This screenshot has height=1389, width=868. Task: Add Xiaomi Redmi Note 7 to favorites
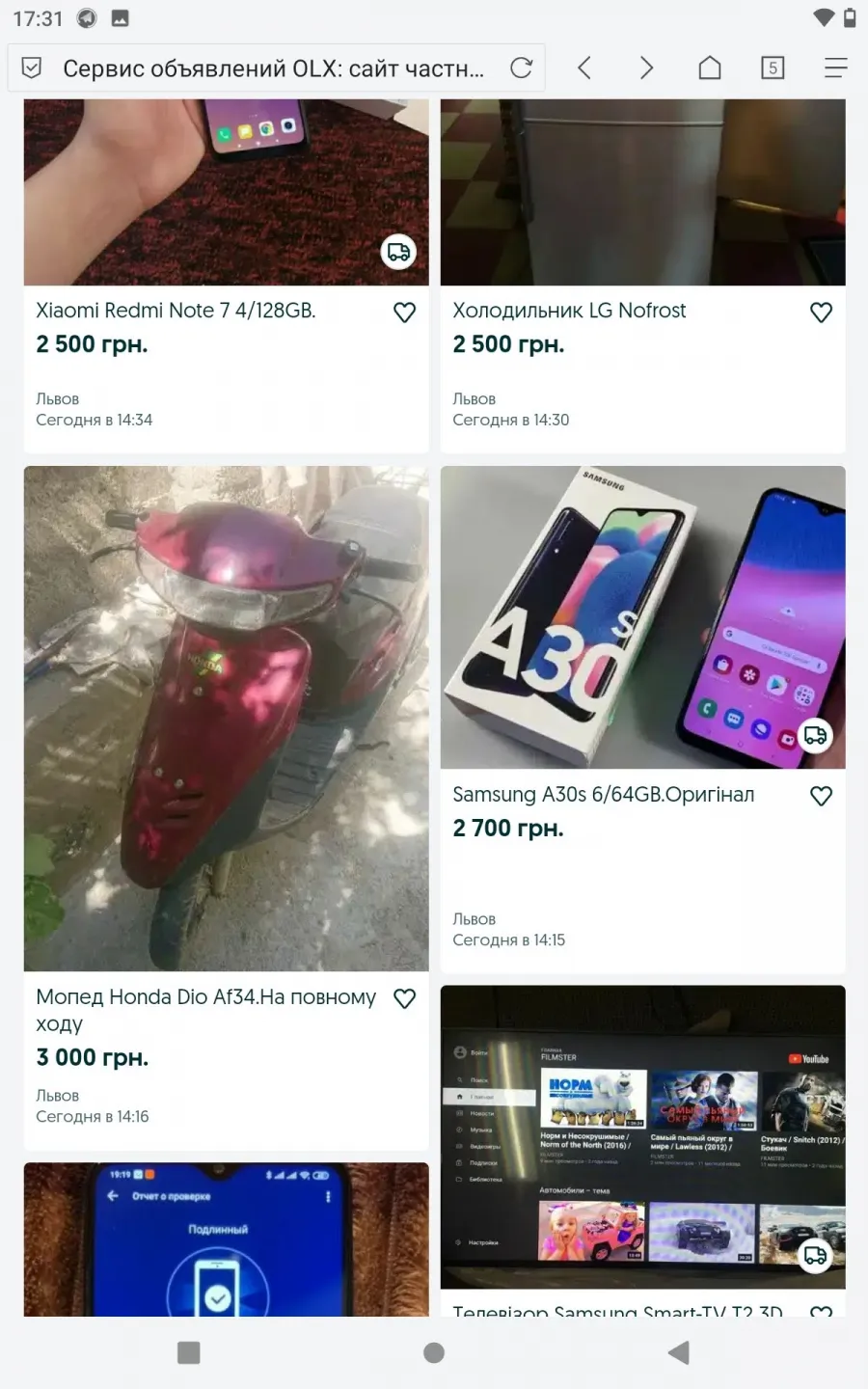(405, 313)
